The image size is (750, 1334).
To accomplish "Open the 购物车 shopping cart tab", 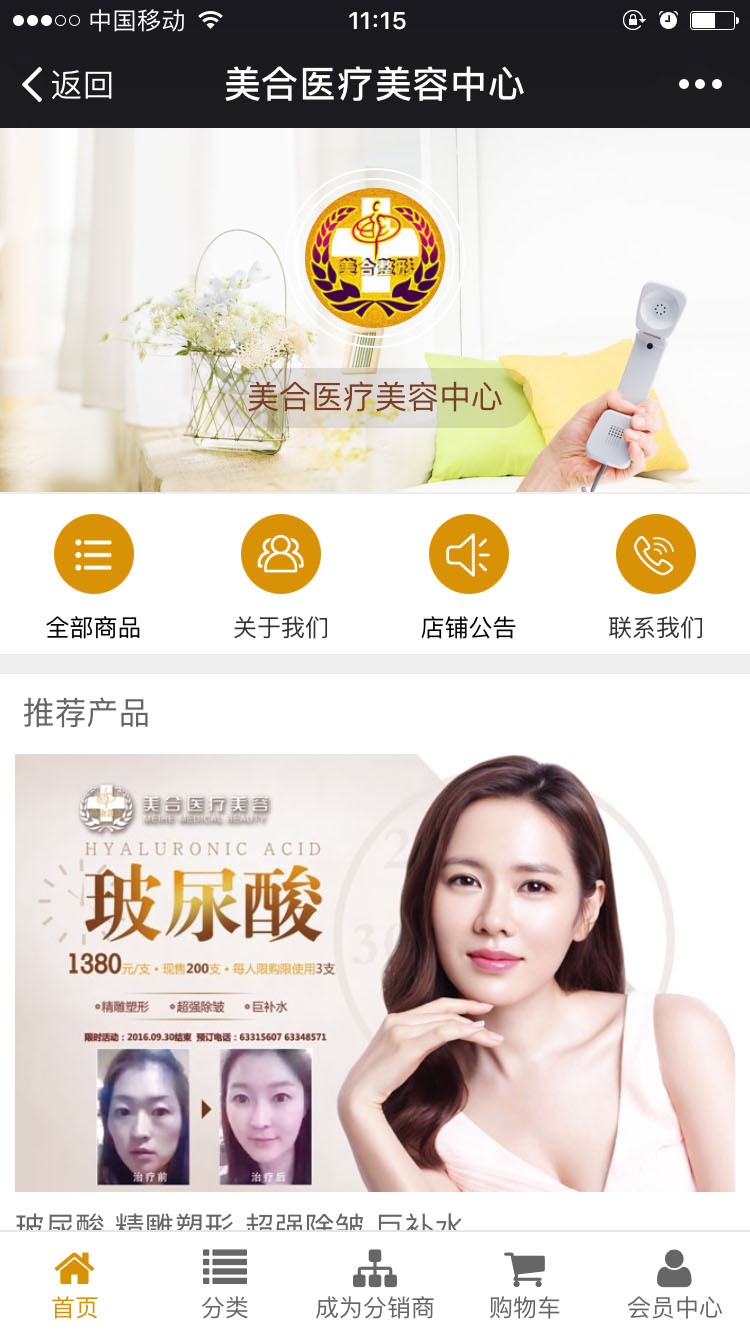I will 525,1284.
